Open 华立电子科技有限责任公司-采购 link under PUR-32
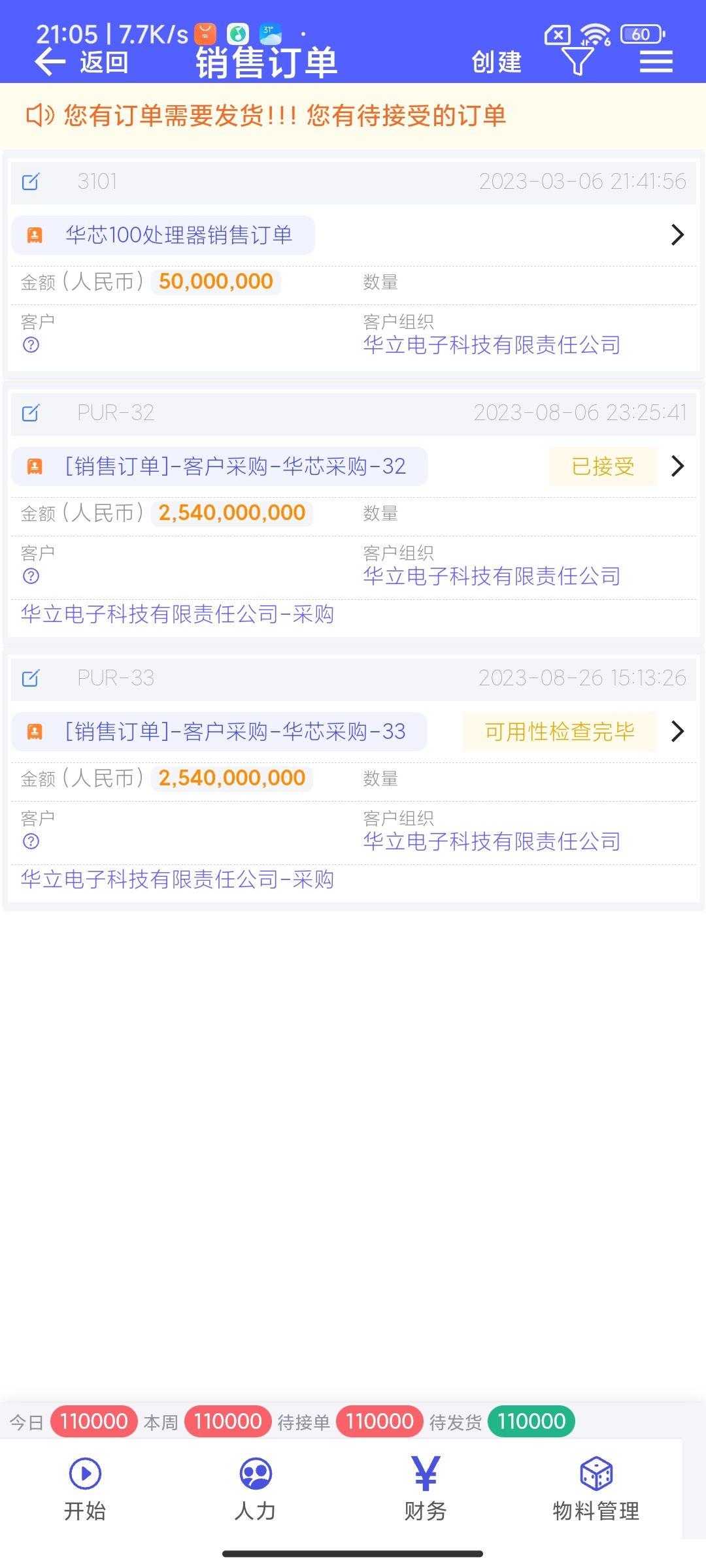Screen dimensions: 706x1568 [177, 614]
